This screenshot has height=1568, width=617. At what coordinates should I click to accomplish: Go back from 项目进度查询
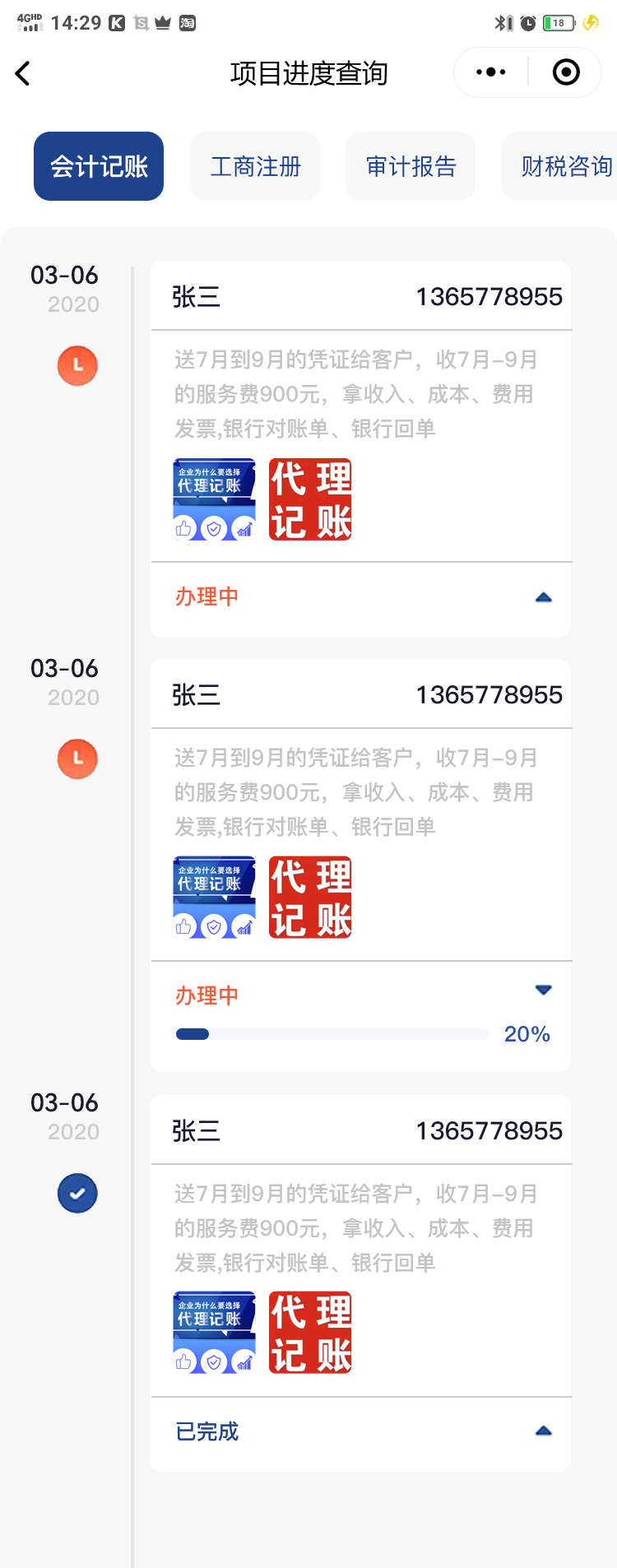pyautogui.click(x=23, y=73)
